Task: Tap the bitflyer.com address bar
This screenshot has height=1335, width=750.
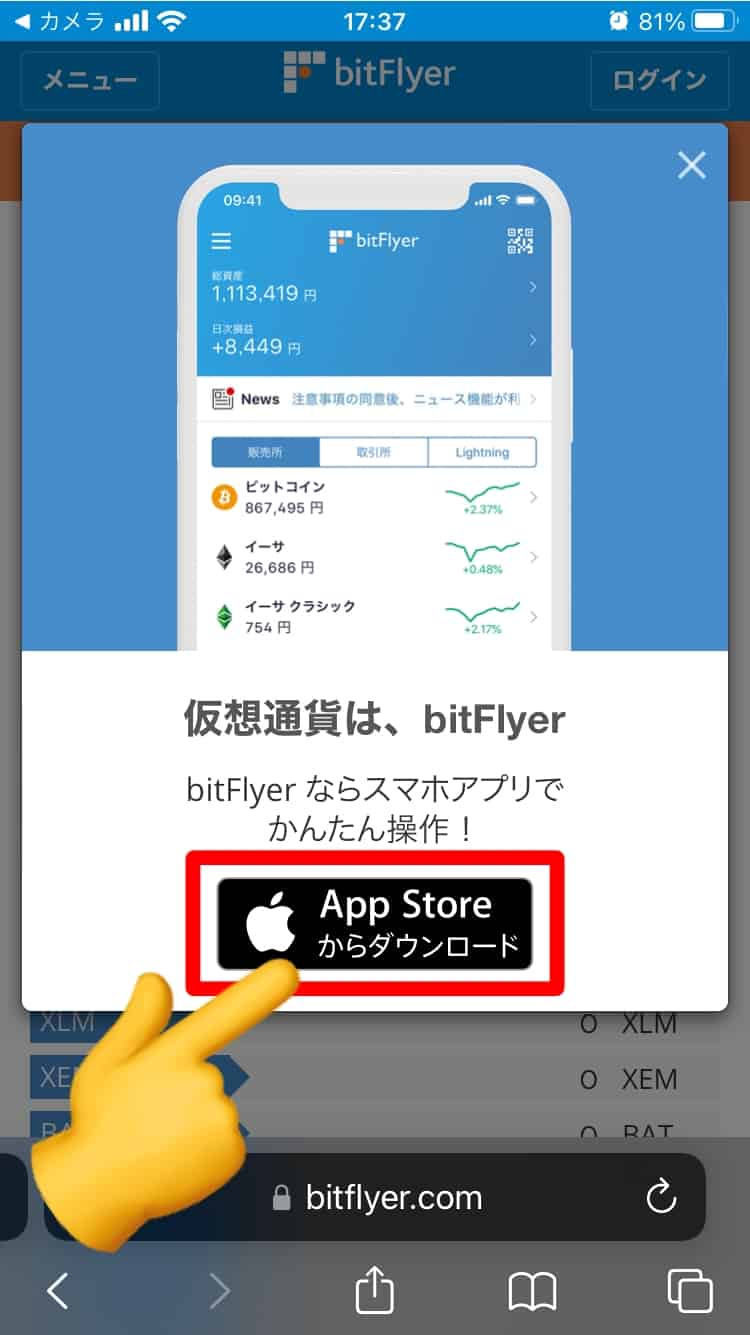Action: [394, 1198]
